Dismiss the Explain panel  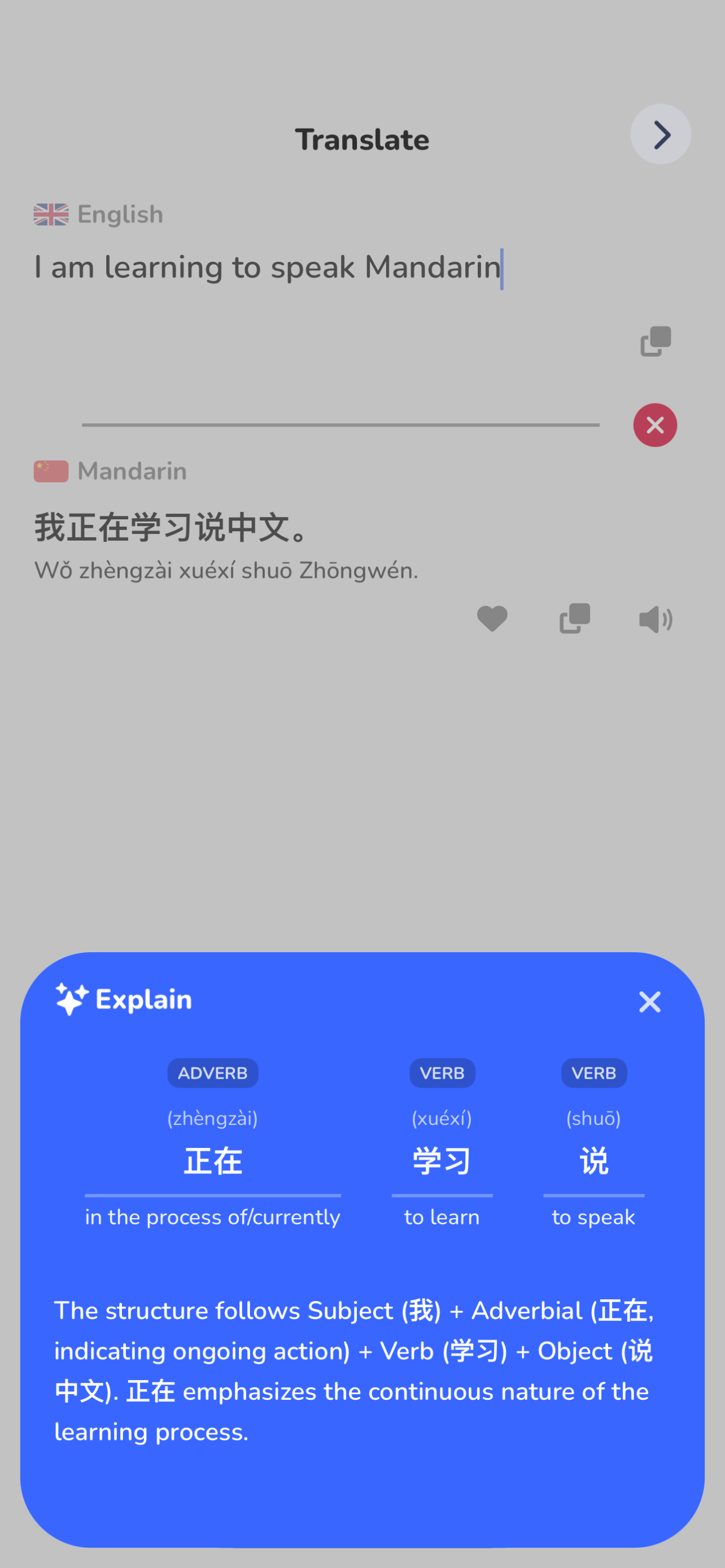(x=649, y=1002)
